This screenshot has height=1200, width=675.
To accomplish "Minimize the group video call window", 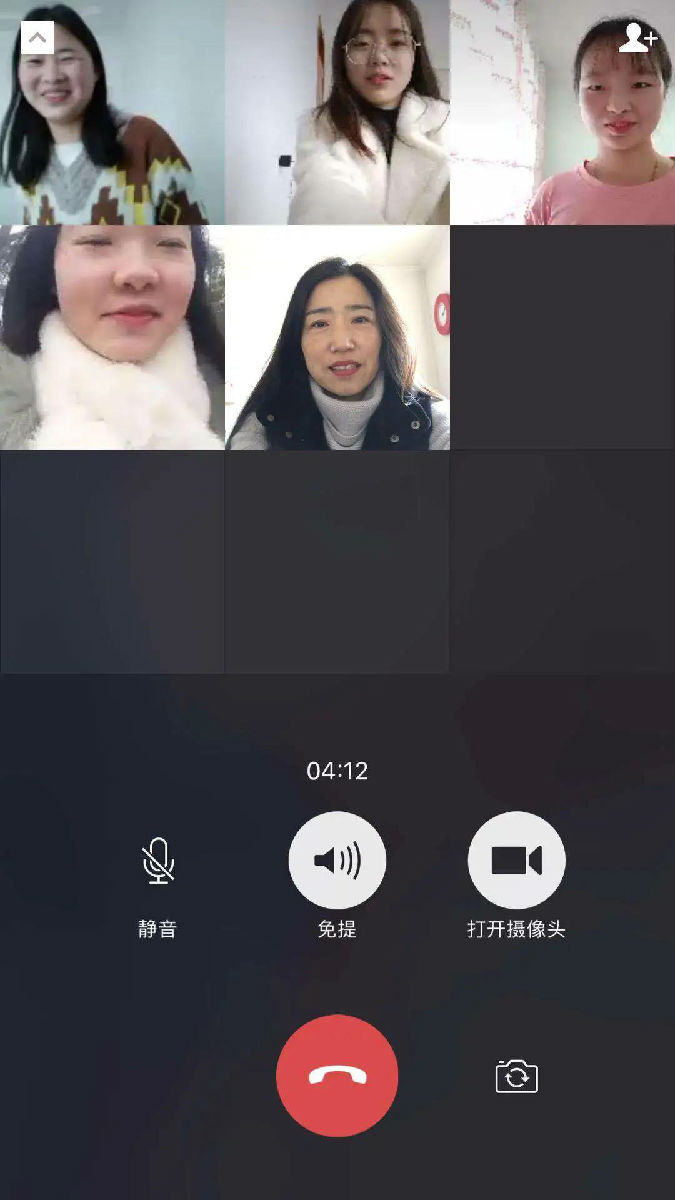I will 37,38.
